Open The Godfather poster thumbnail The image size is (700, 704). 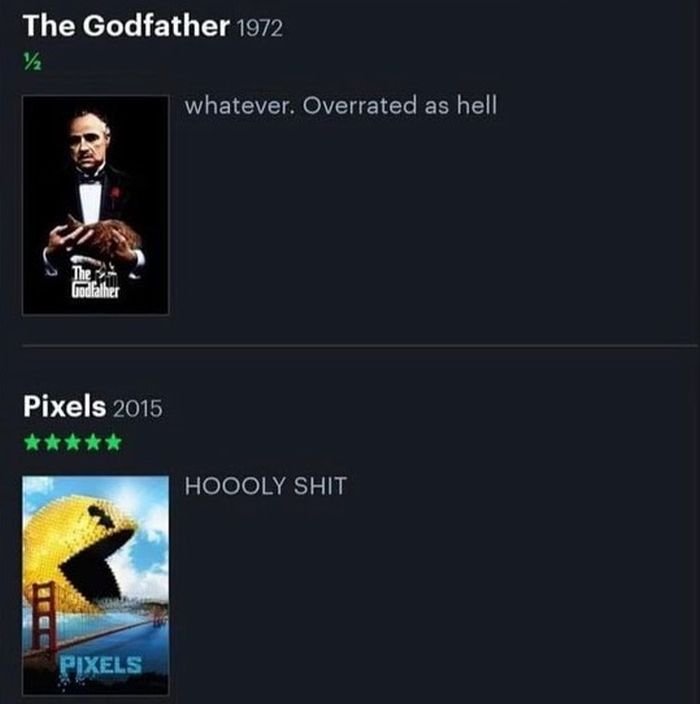pos(95,205)
